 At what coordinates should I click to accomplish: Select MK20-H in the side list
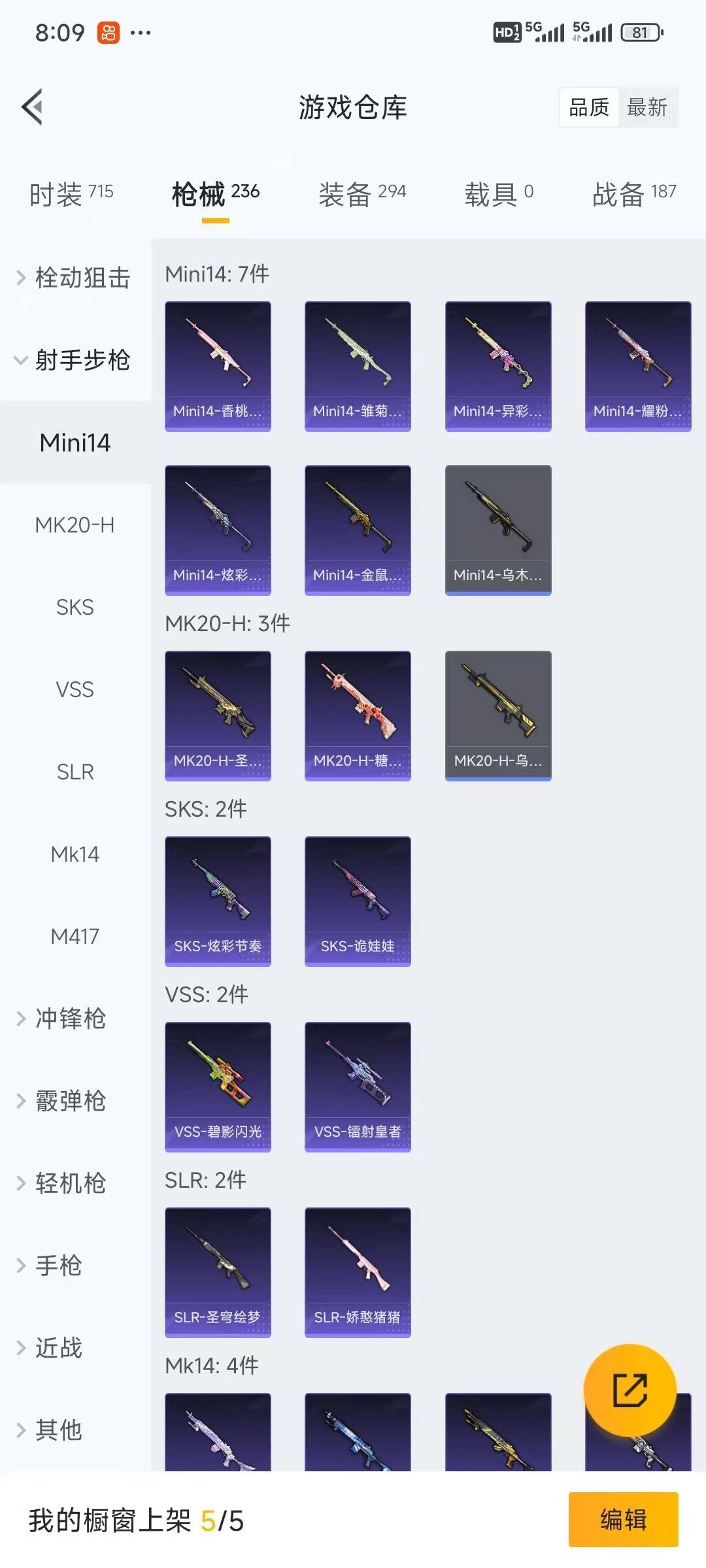pos(75,525)
